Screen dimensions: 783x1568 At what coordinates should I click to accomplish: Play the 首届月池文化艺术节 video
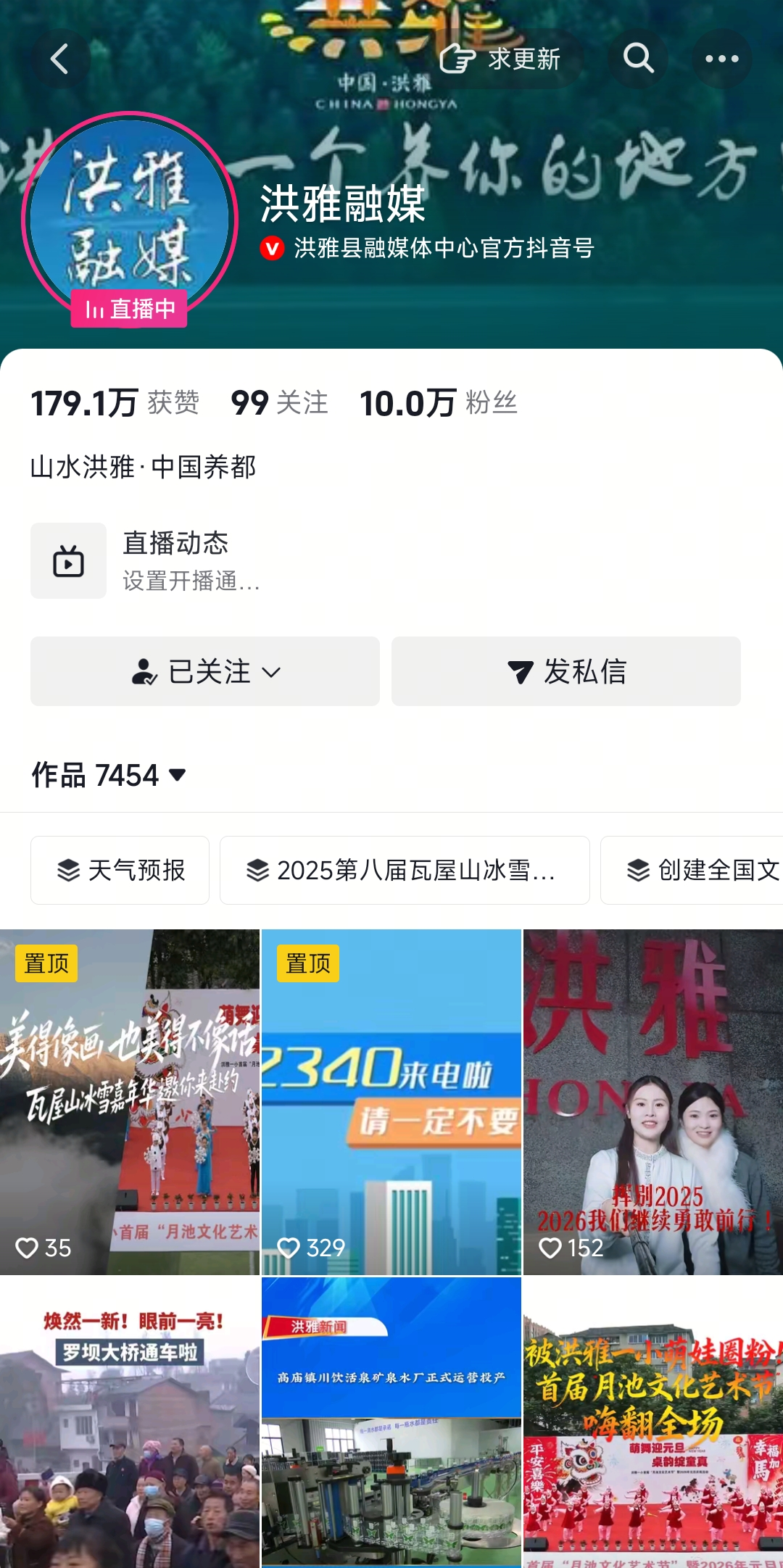(x=652, y=1421)
